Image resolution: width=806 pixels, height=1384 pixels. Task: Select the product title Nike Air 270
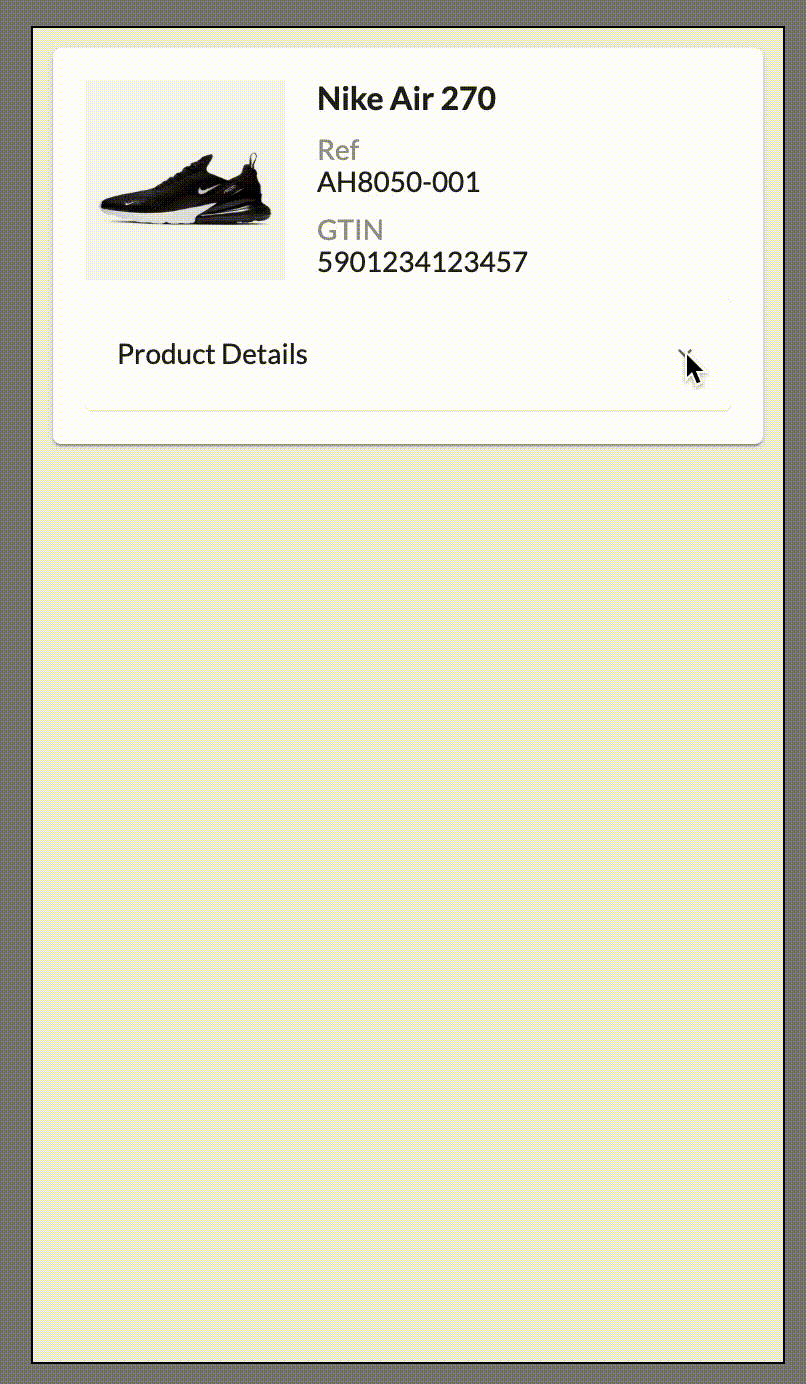tap(406, 98)
